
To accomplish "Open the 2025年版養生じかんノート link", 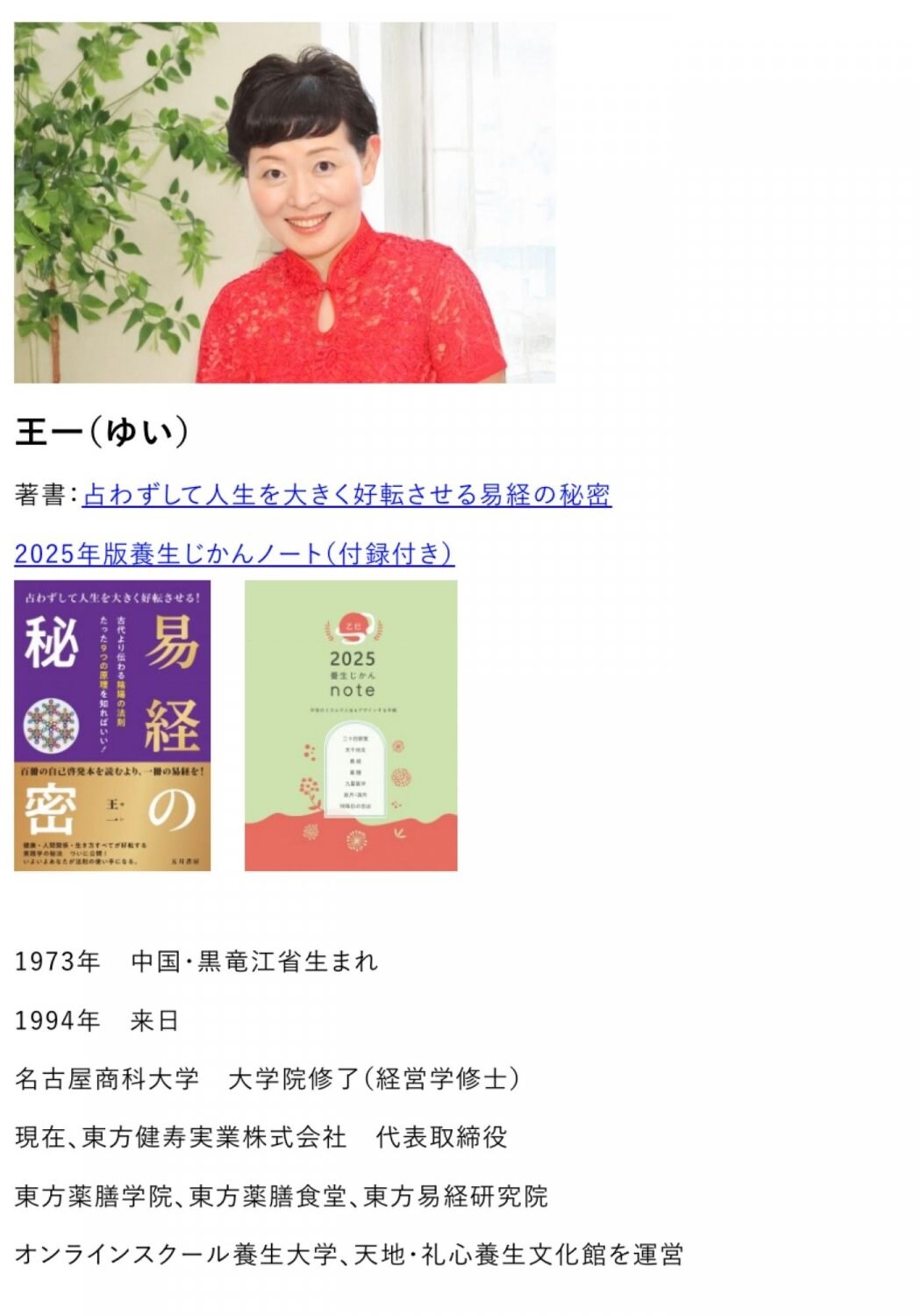I will pyautogui.click(x=234, y=554).
